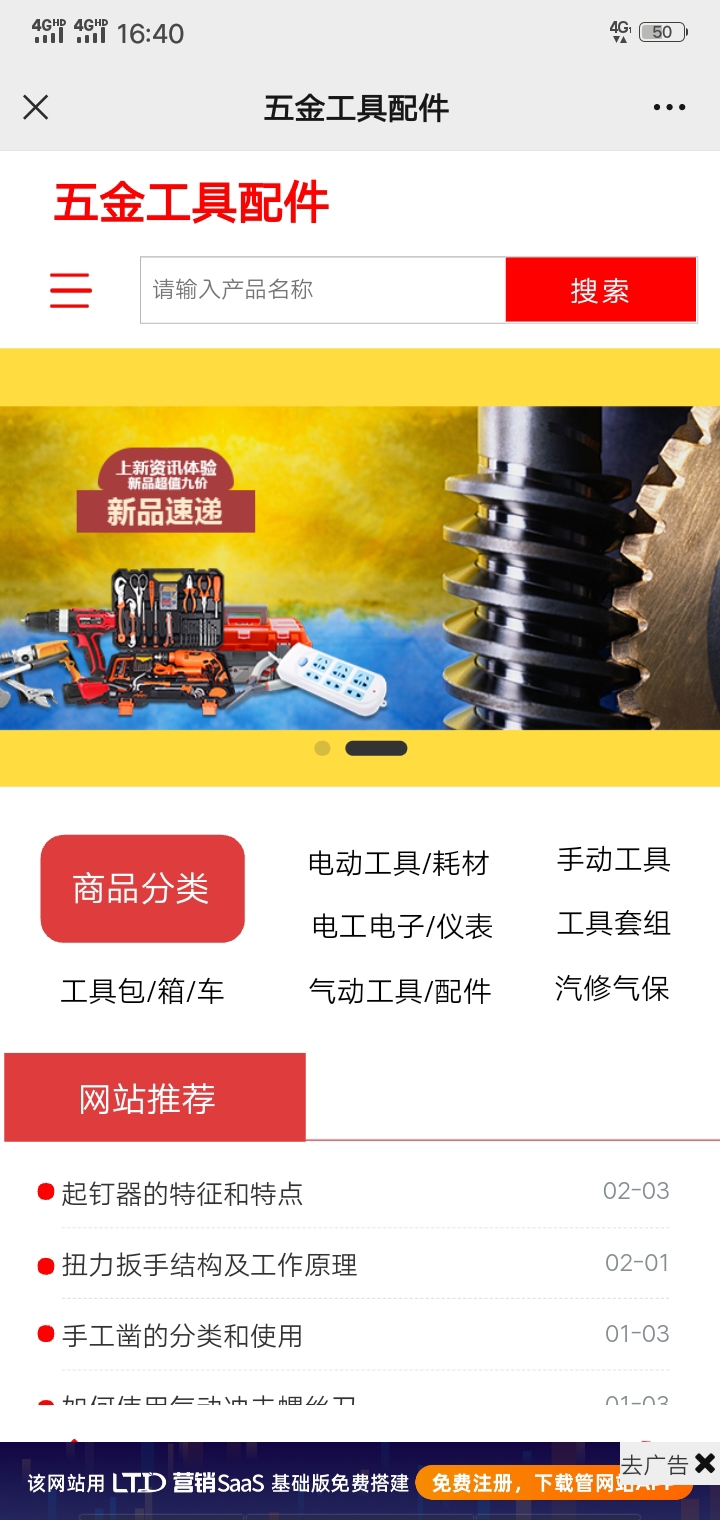This screenshot has width=720, height=1520.
Task: Open the article 扭力扳手结构及工作原理
Action: click(x=209, y=1265)
